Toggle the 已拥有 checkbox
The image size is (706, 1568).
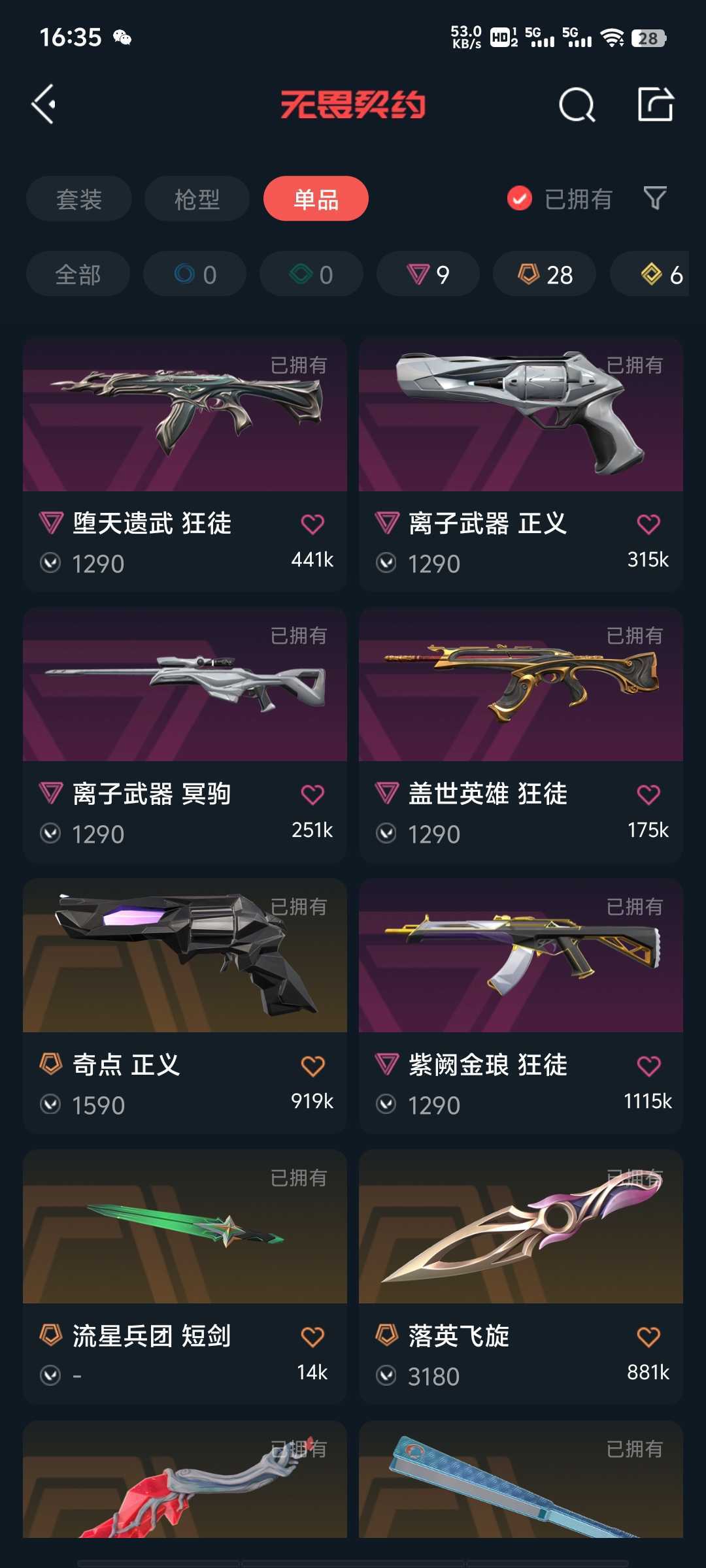tap(520, 199)
